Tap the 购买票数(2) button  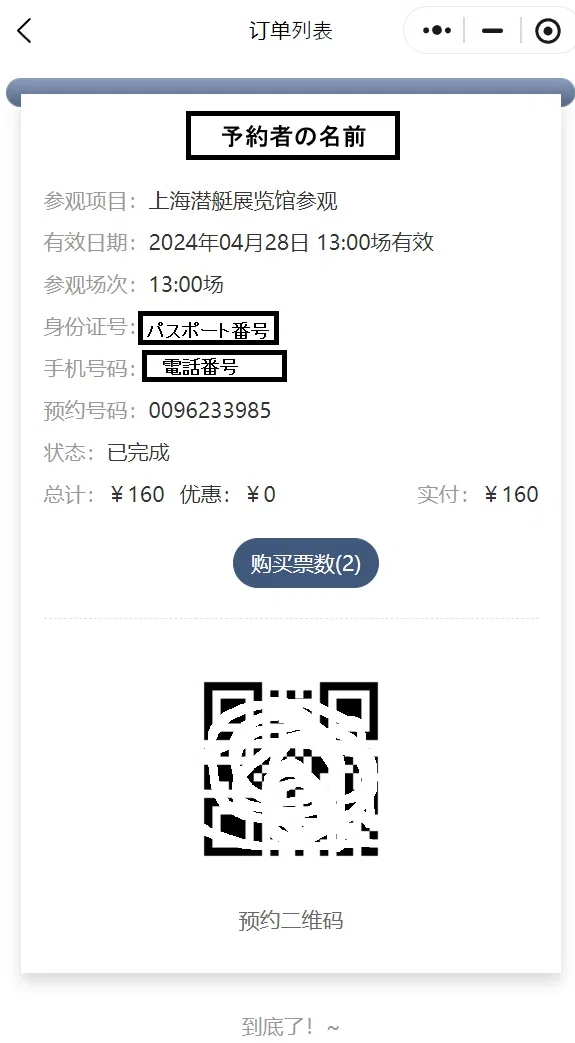305,563
